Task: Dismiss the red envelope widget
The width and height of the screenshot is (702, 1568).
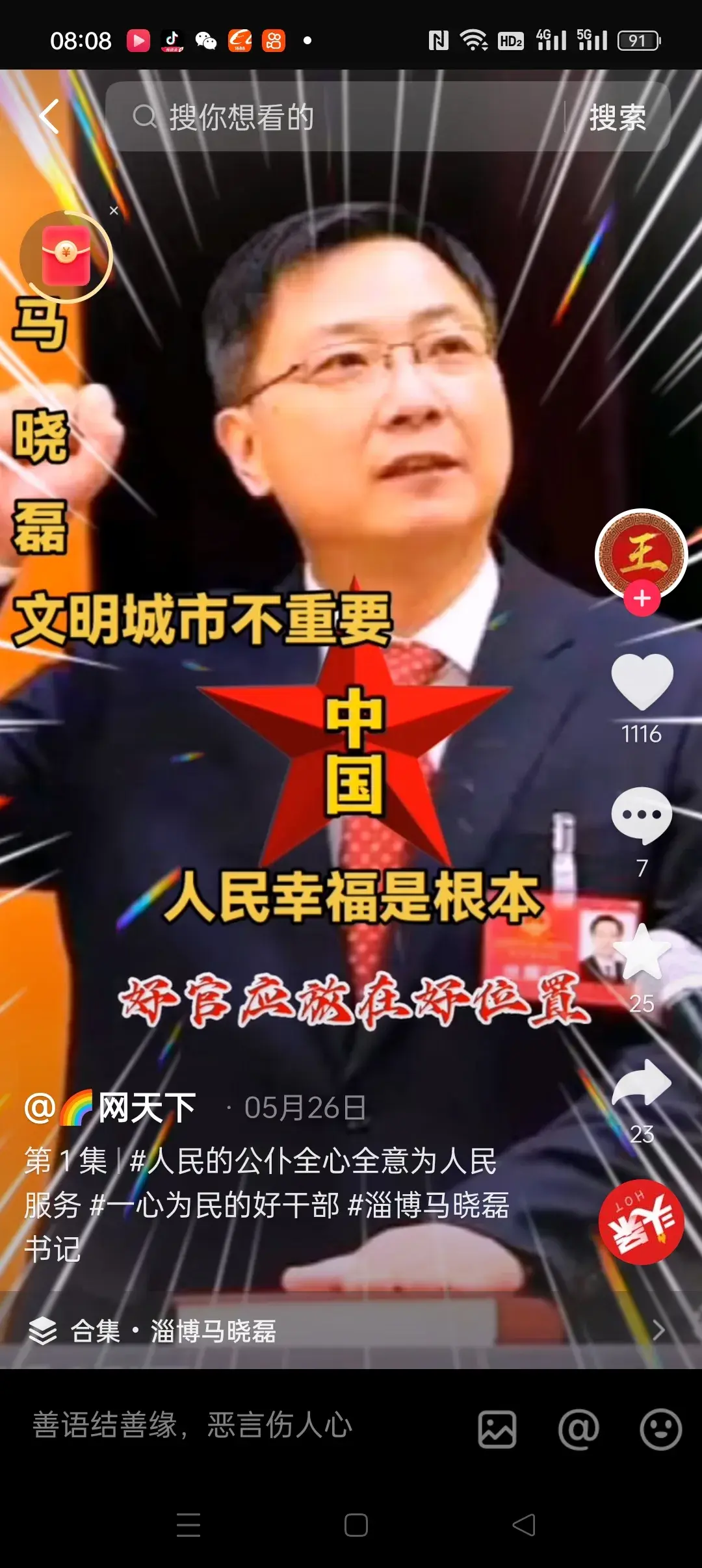Action: [x=114, y=211]
